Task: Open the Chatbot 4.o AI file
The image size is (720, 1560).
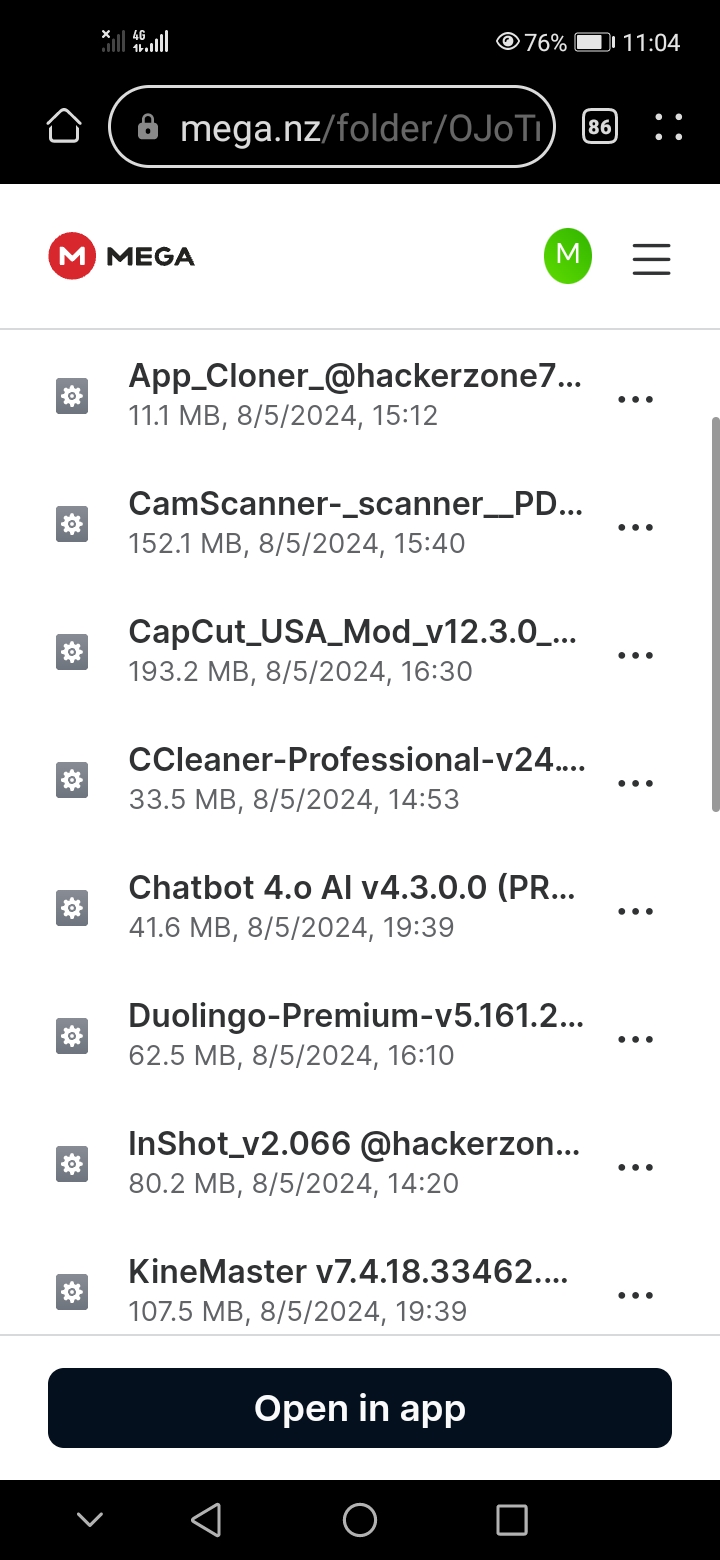Action: tap(352, 889)
